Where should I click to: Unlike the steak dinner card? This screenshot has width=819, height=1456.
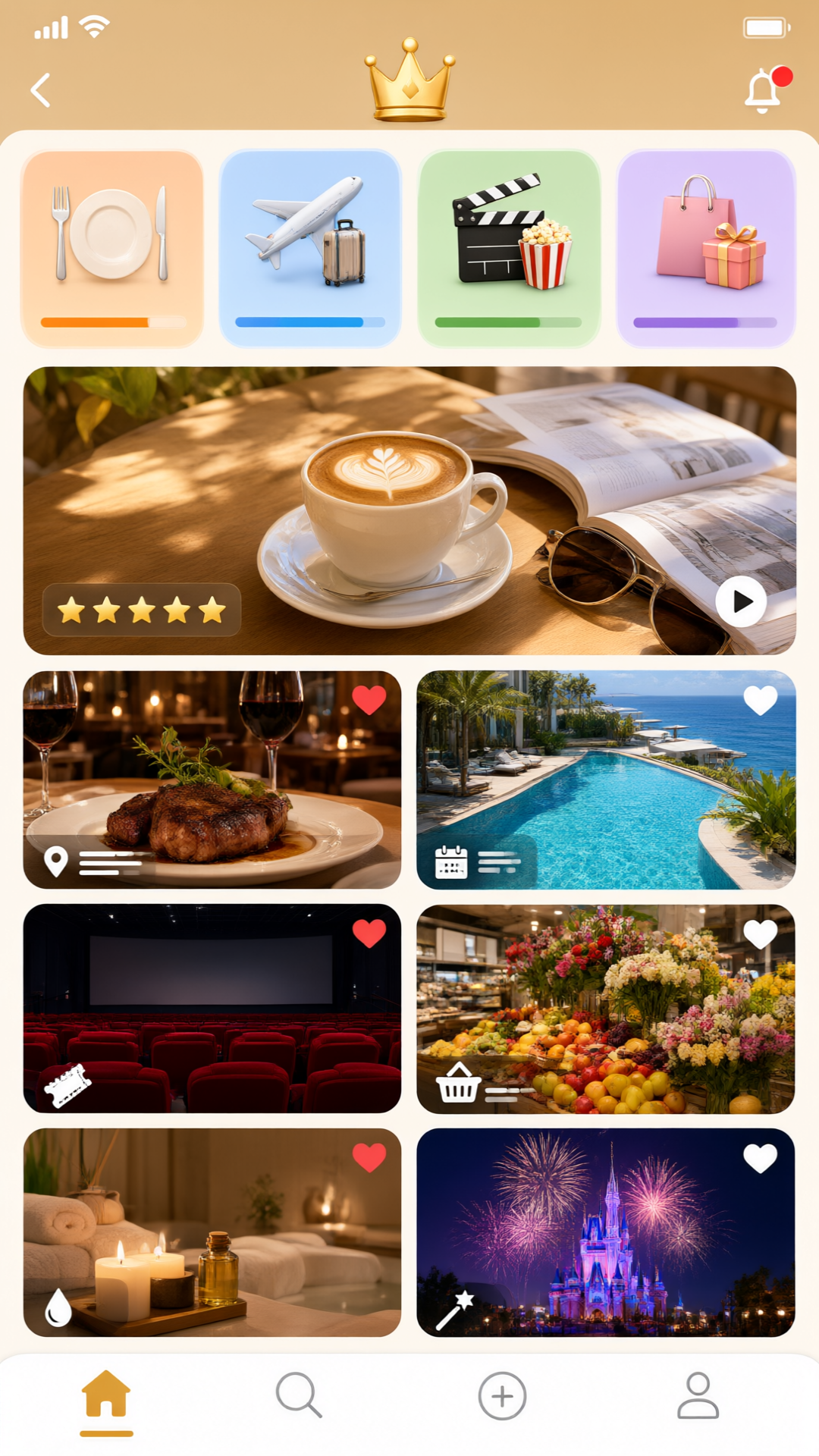pos(369,700)
